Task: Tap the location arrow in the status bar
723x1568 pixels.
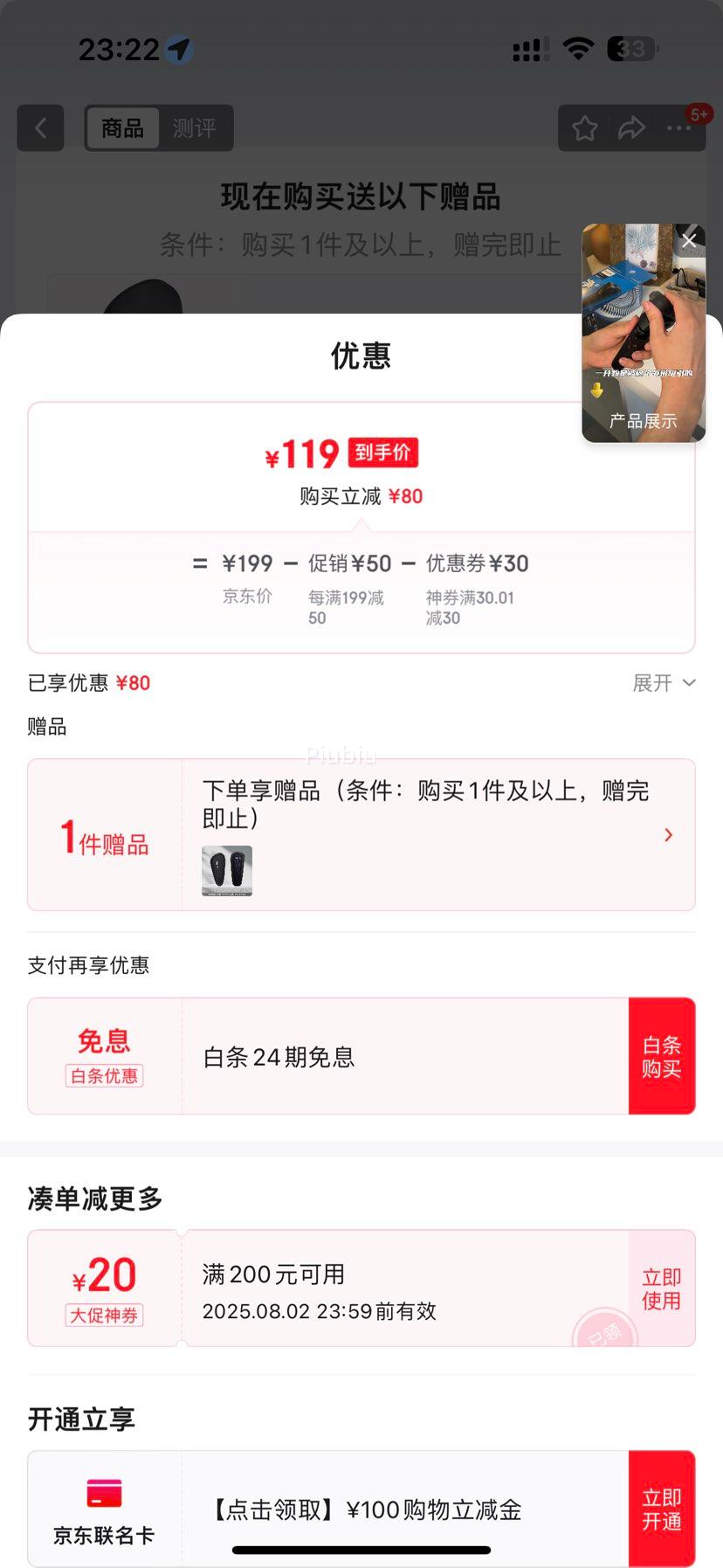Action: [179, 50]
